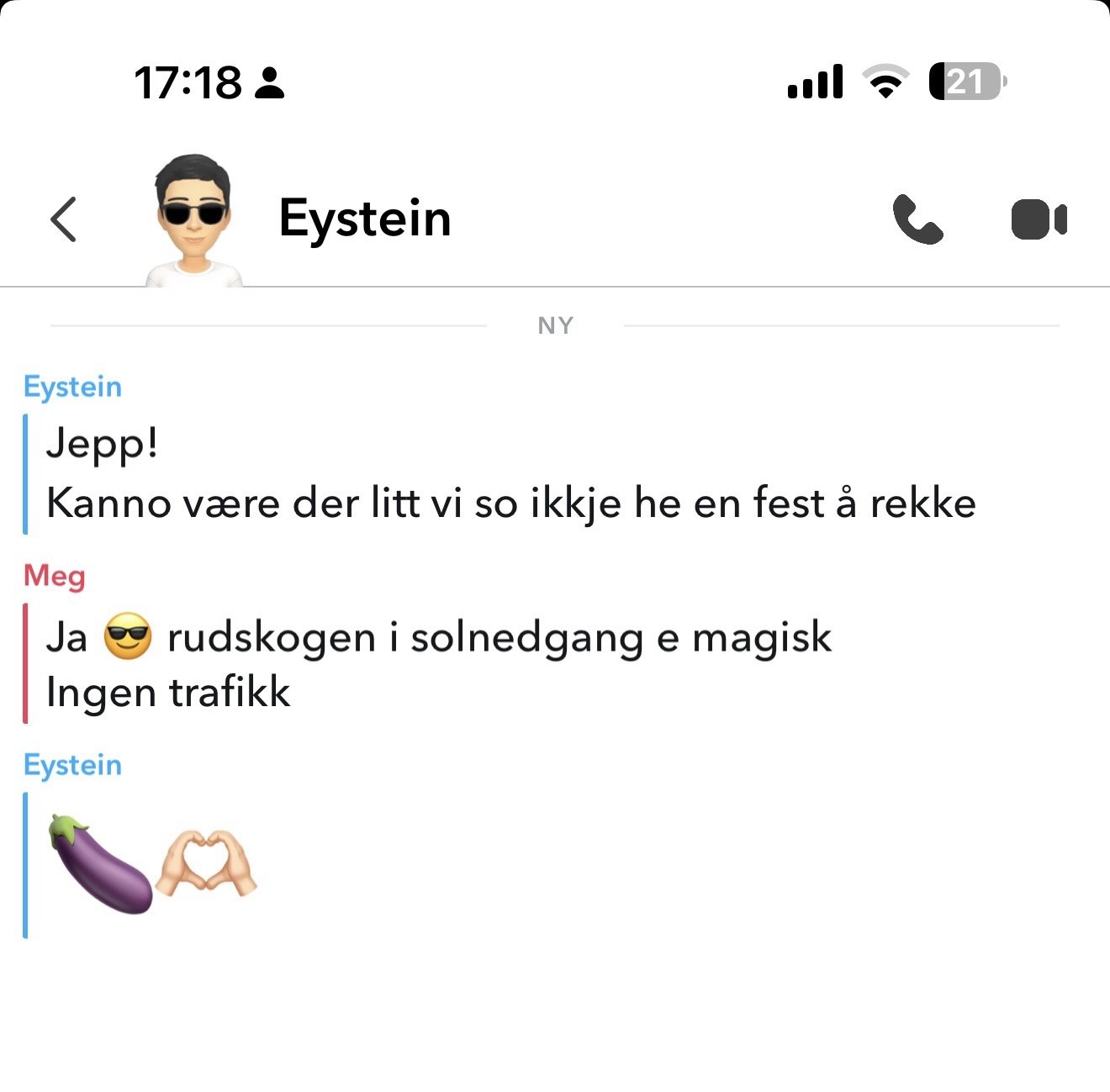Start a voice call with Eystein
The width and height of the screenshot is (1110, 1092).
pos(917,219)
